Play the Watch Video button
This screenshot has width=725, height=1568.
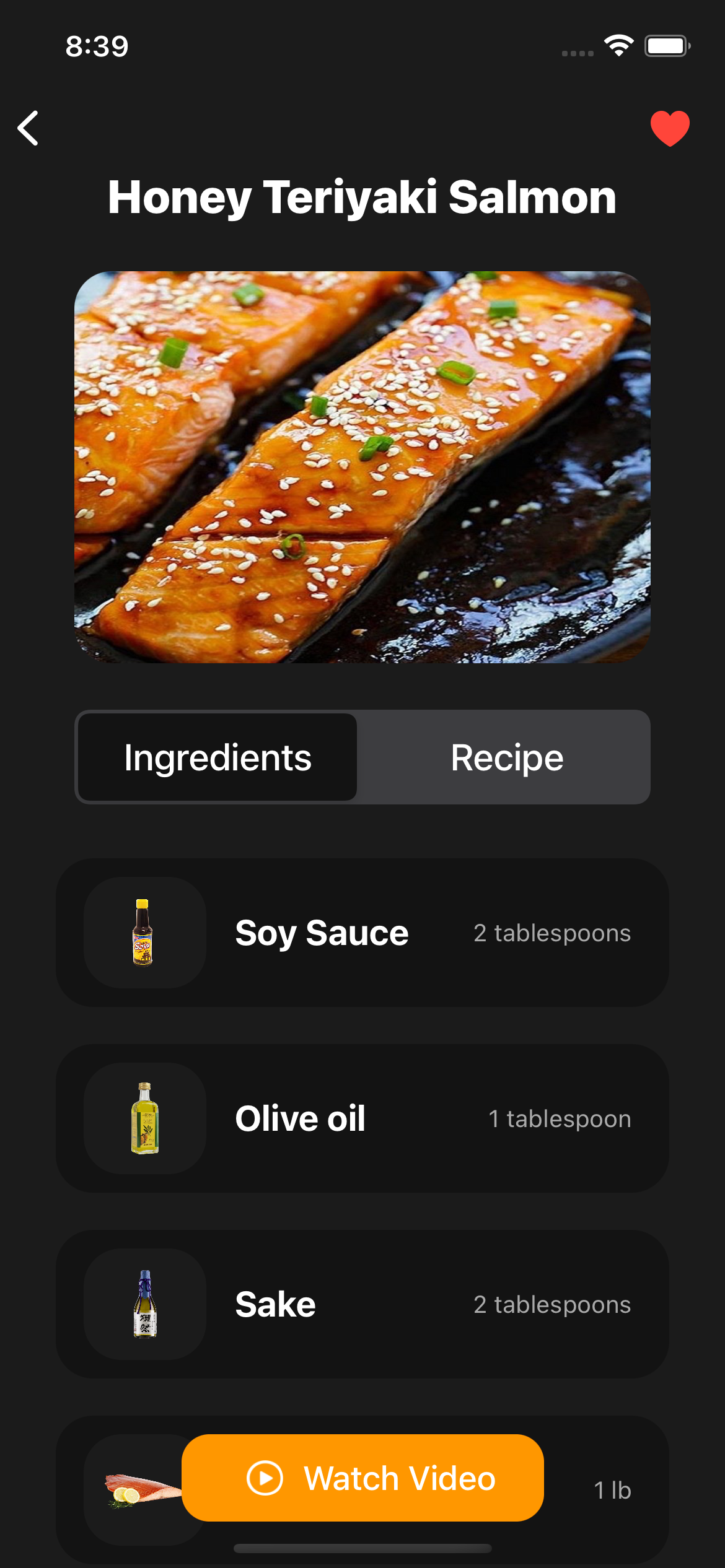point(362,1478)
